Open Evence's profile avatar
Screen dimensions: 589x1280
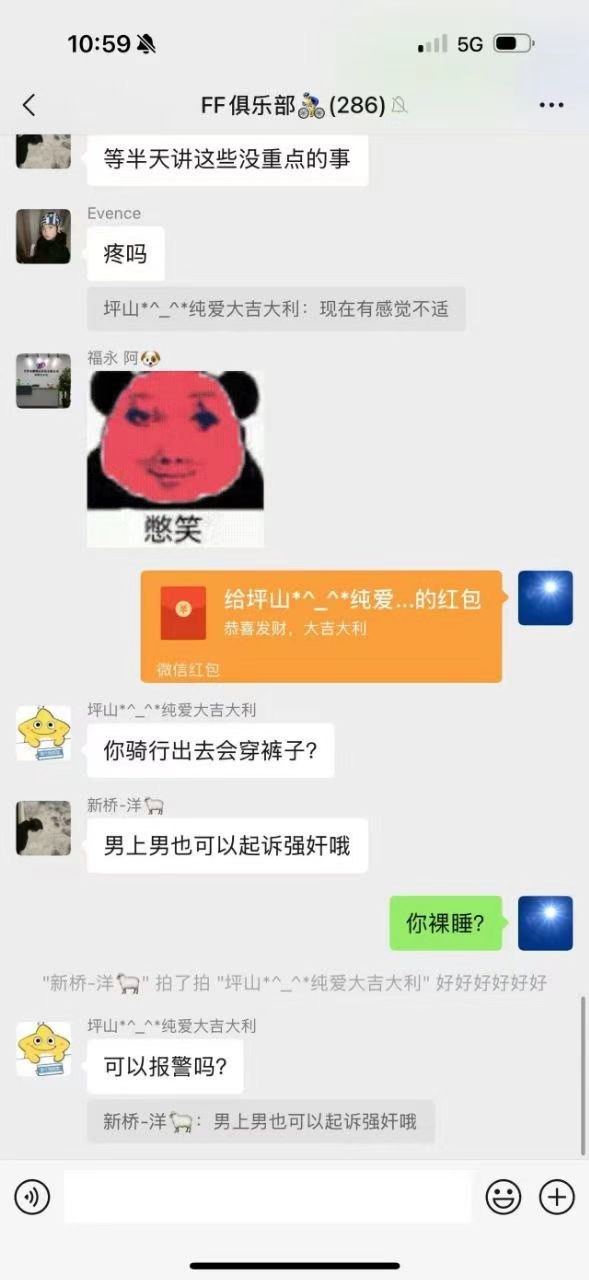coord(43,237)
